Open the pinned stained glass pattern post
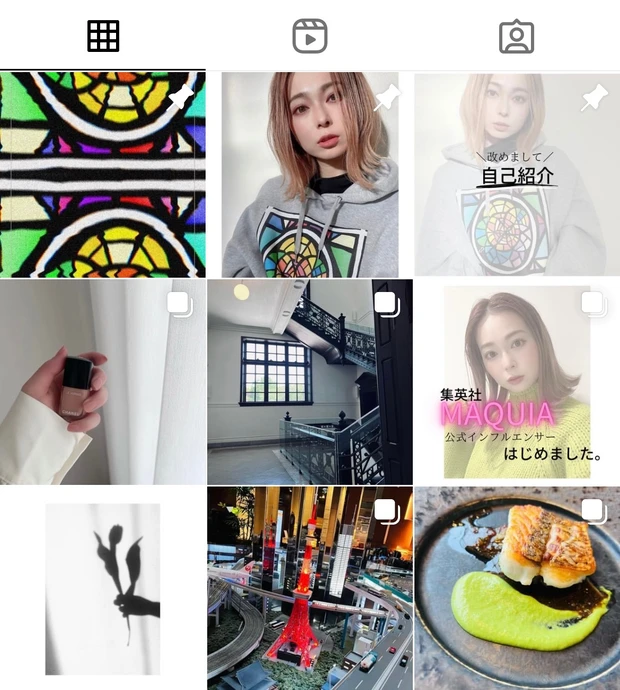620x690 pixels. click(x=102, y=175)
